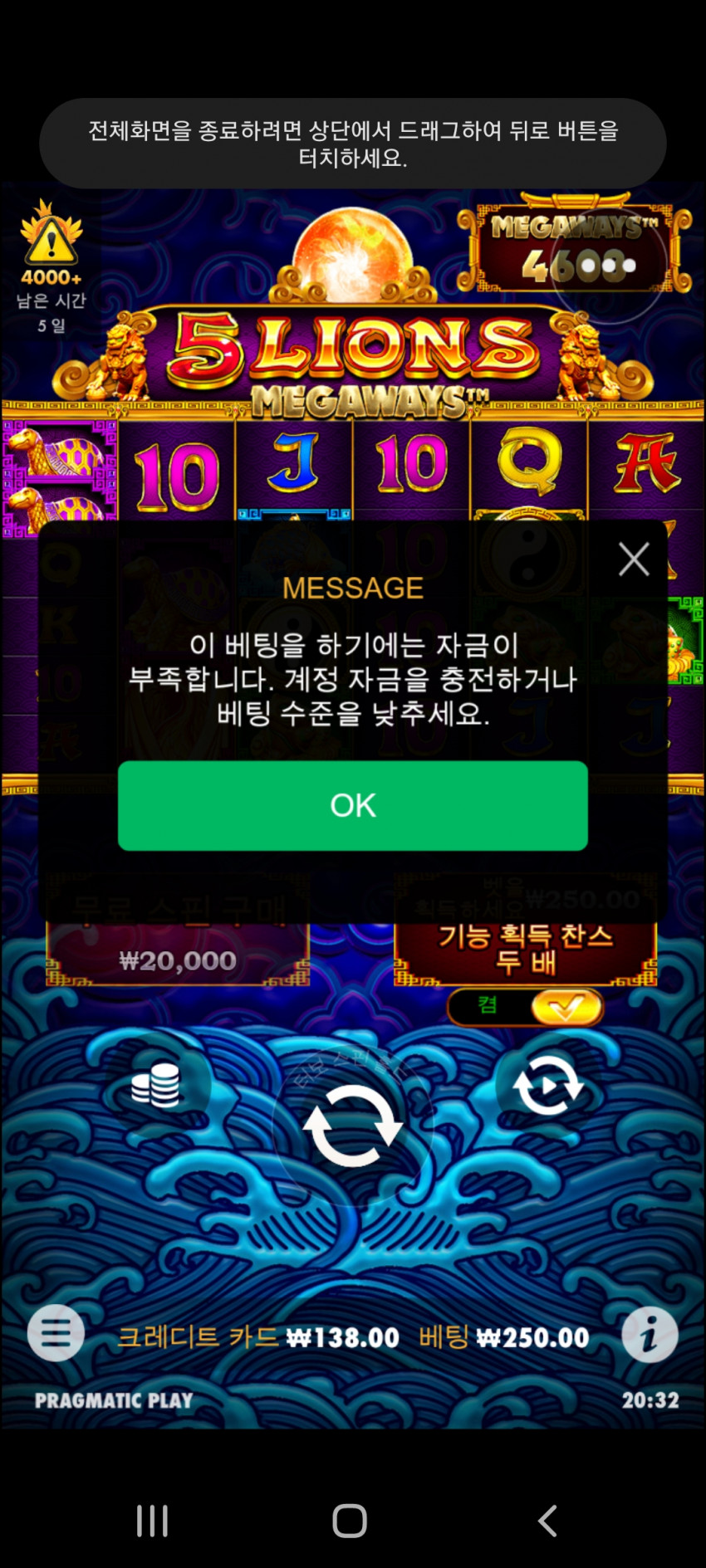Open the game info page

(650, 1336)
